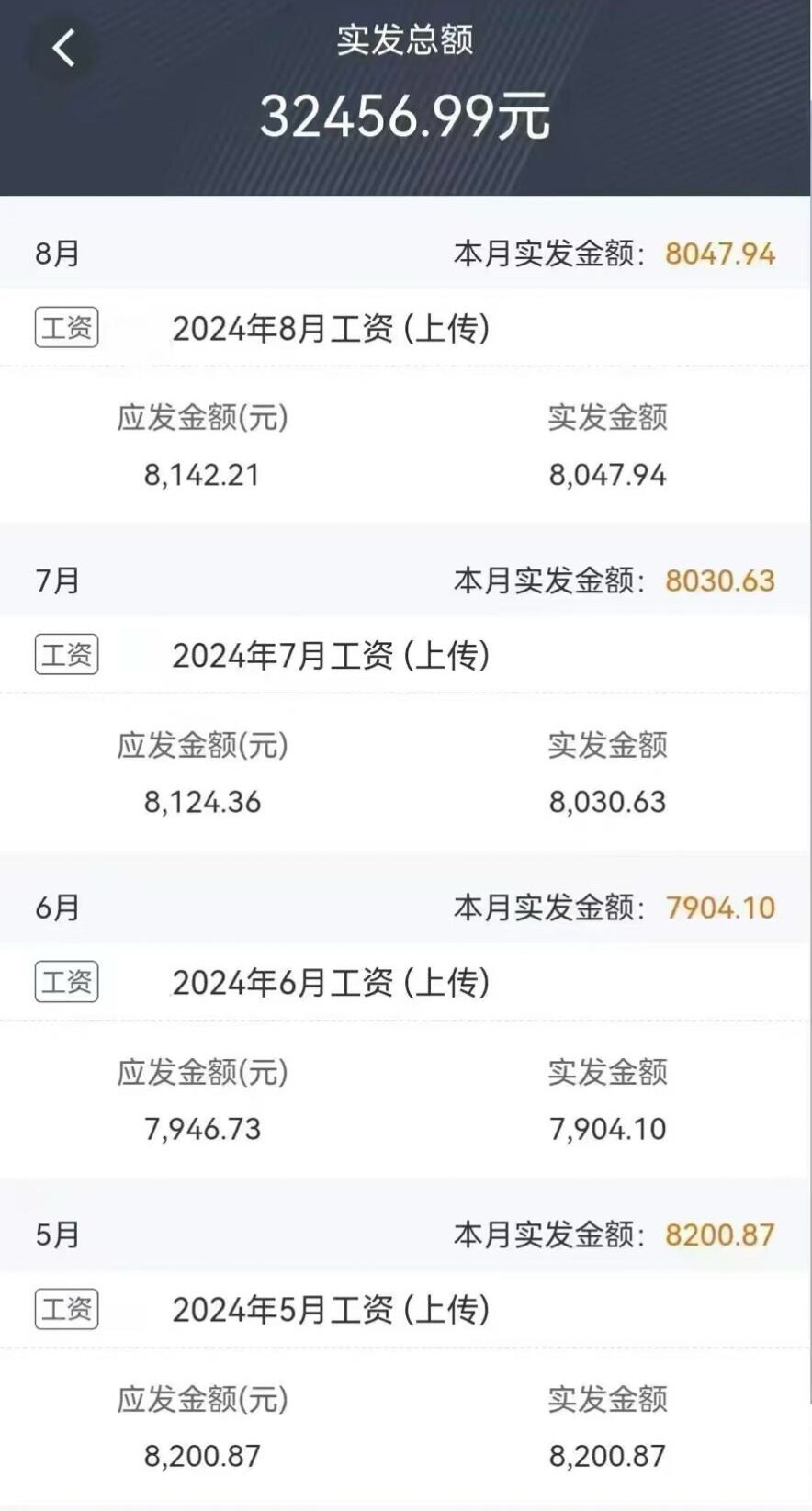View details of 2024年6月工资 entry

[x=405, y=982]
